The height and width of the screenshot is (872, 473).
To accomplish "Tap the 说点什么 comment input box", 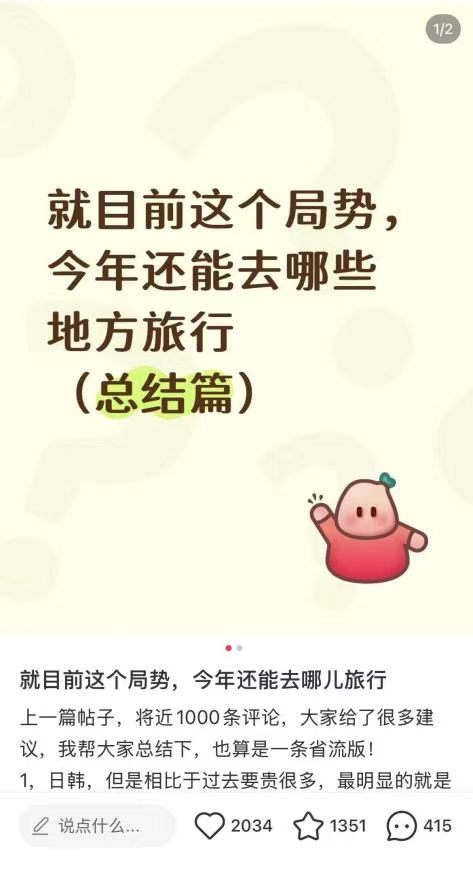I will coord(97,826).
